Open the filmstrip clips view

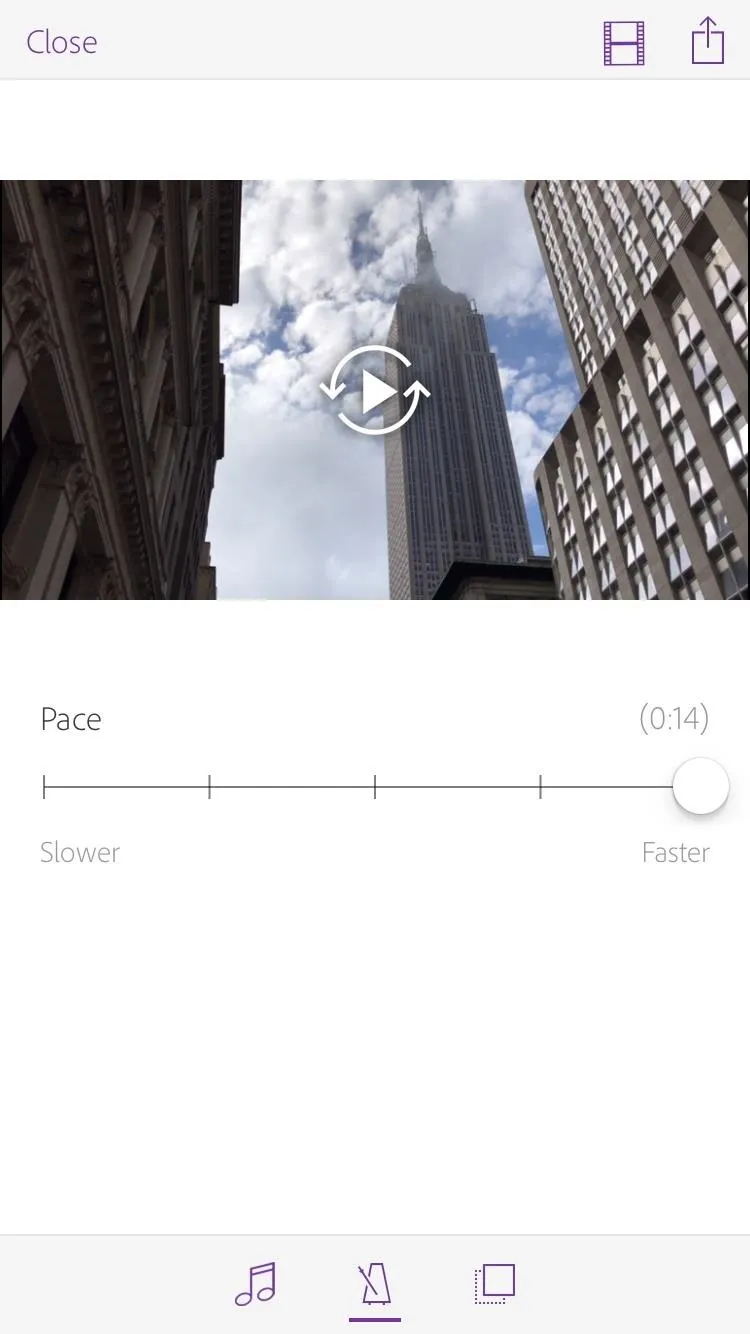[x=624, y=43]
